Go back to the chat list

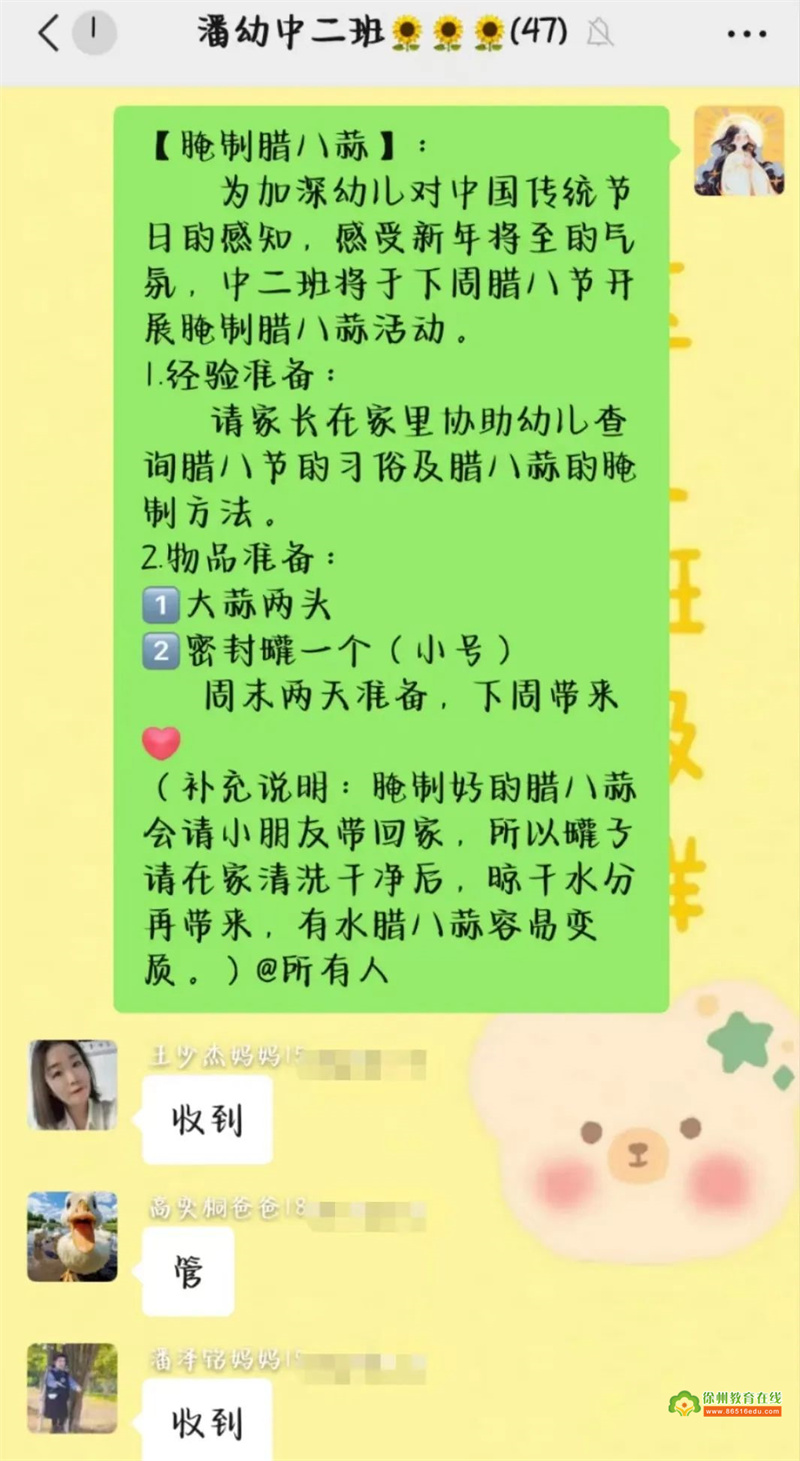click(x=48, y=34)
